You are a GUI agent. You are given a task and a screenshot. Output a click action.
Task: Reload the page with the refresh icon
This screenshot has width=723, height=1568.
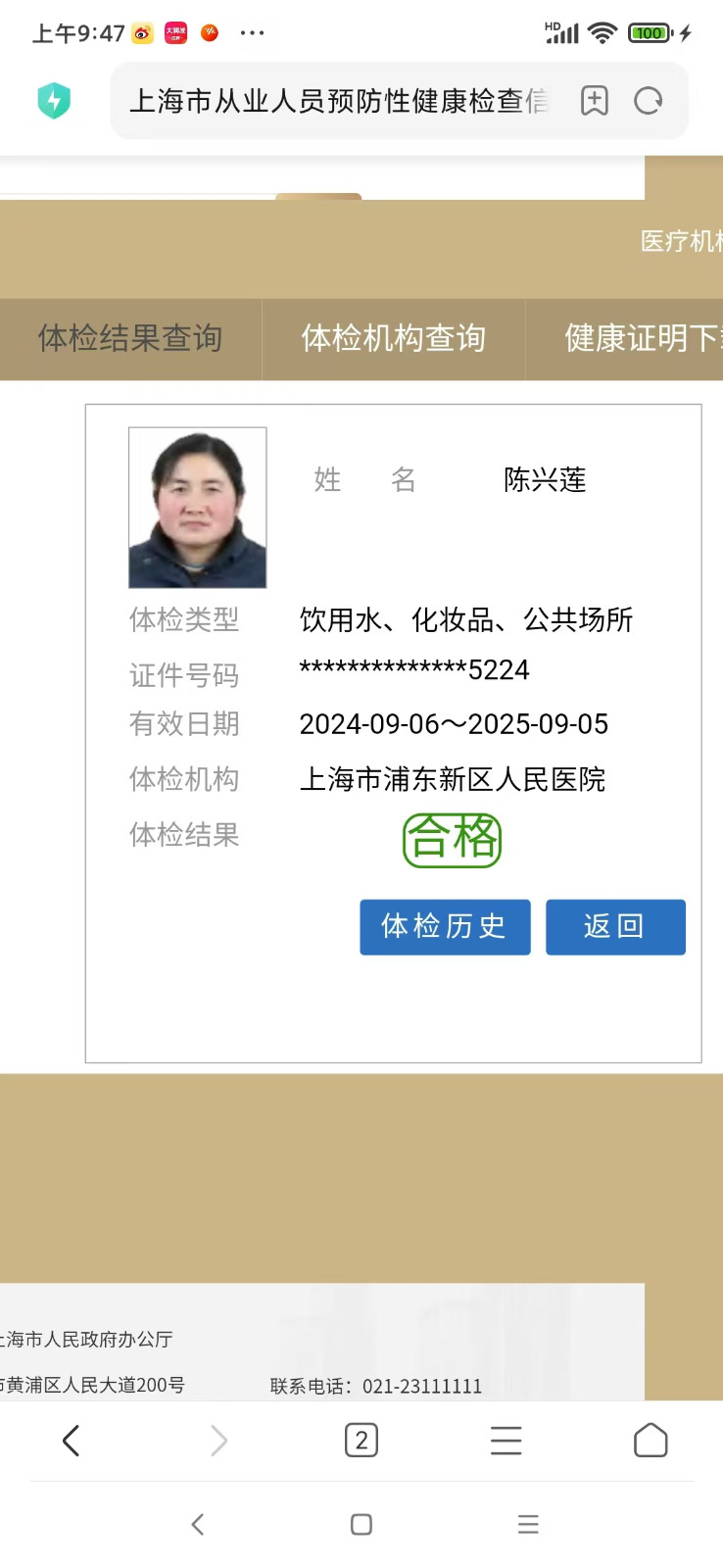[649, 101]
